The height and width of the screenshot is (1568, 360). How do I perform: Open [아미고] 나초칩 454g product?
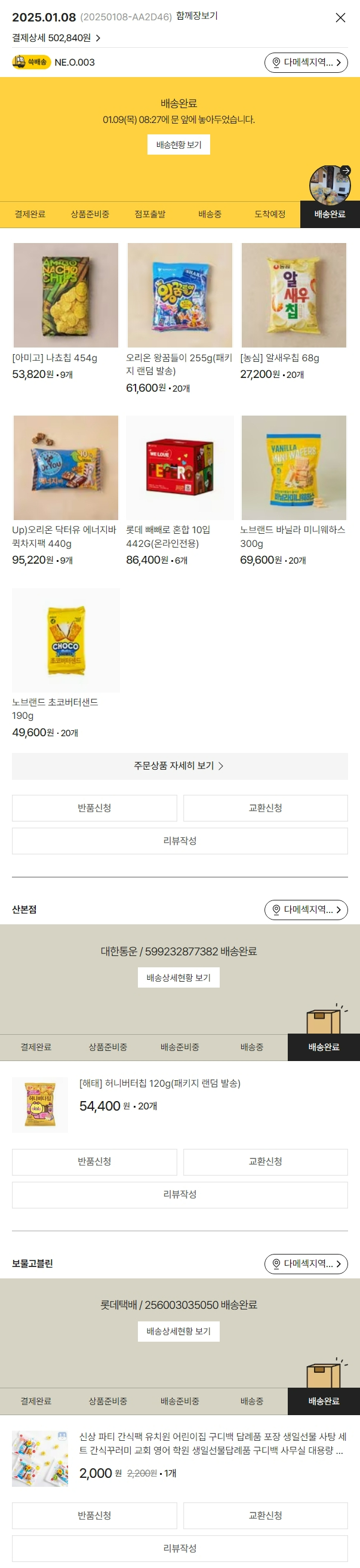66,296
